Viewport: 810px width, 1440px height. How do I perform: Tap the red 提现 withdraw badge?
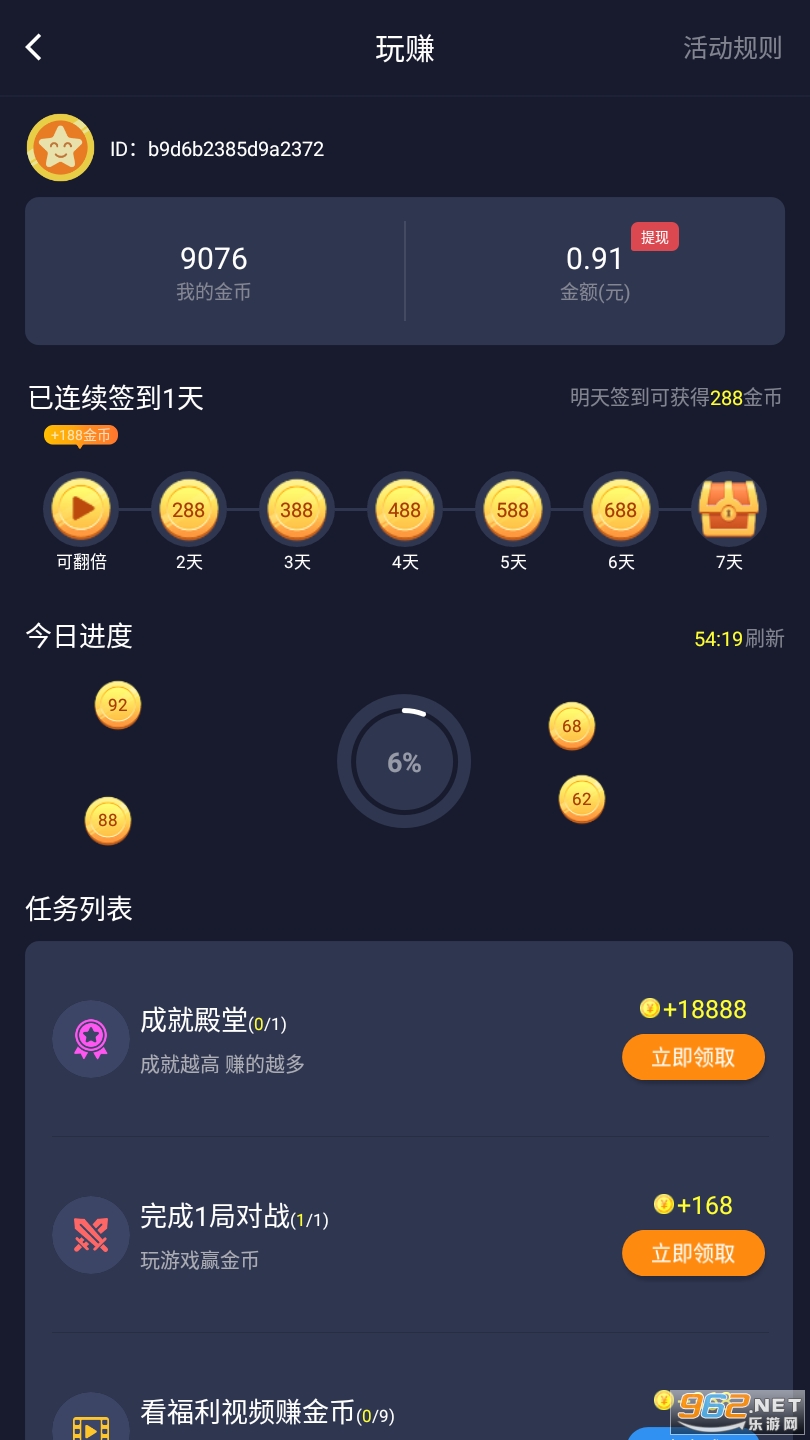pos(654,237)
